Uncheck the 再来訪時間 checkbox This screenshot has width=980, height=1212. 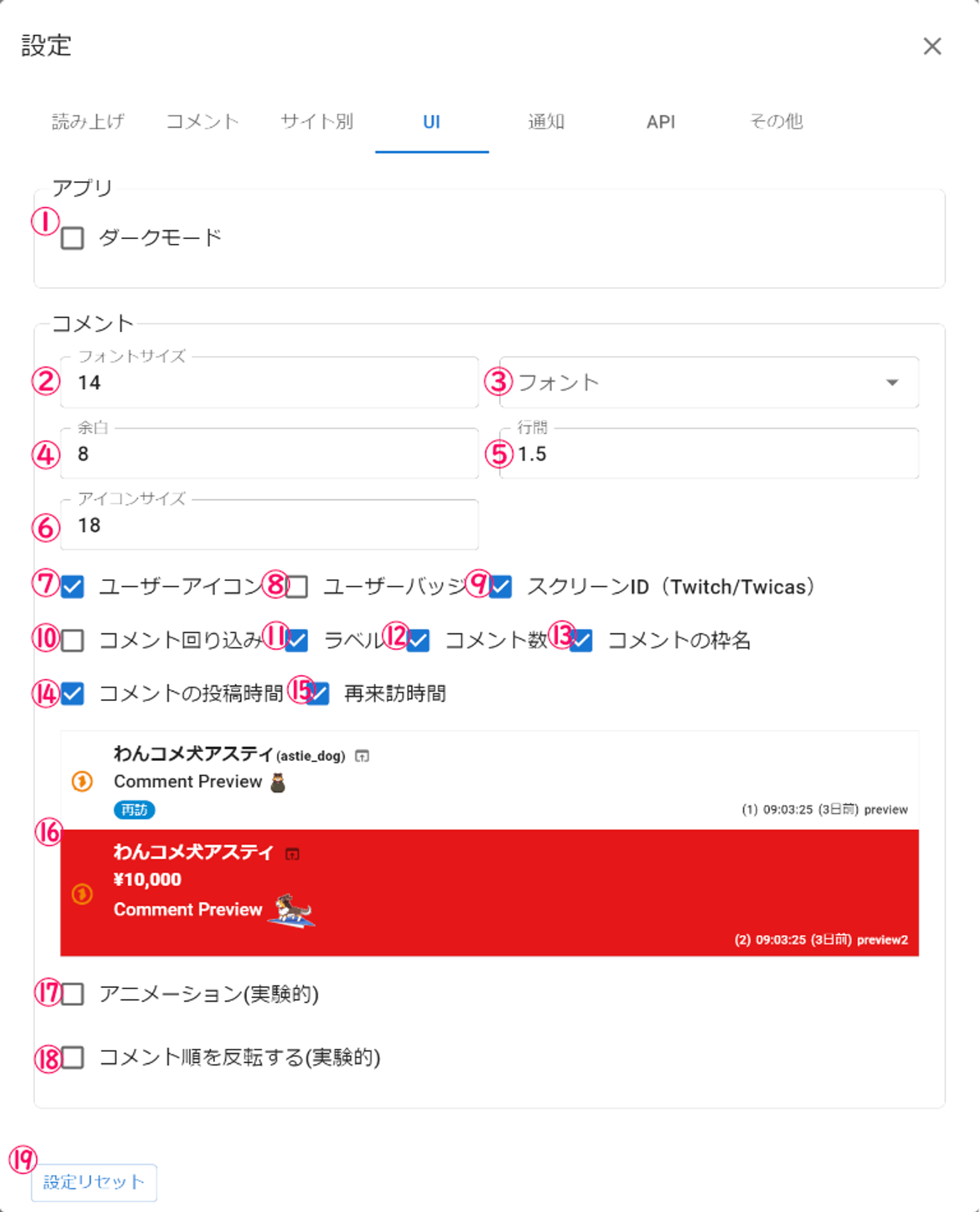(318, 693)
